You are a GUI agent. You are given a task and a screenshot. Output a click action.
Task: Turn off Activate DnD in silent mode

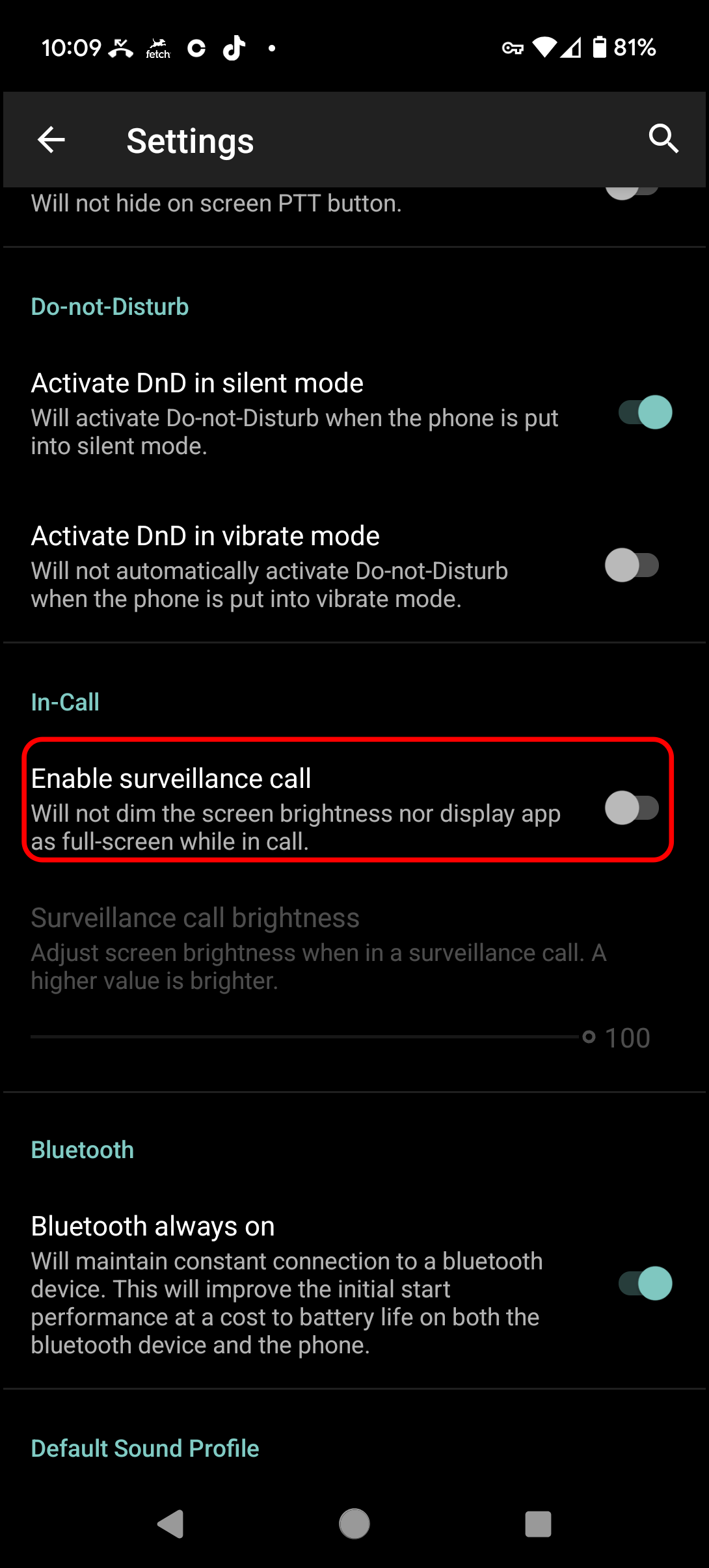tap(644, 412)
